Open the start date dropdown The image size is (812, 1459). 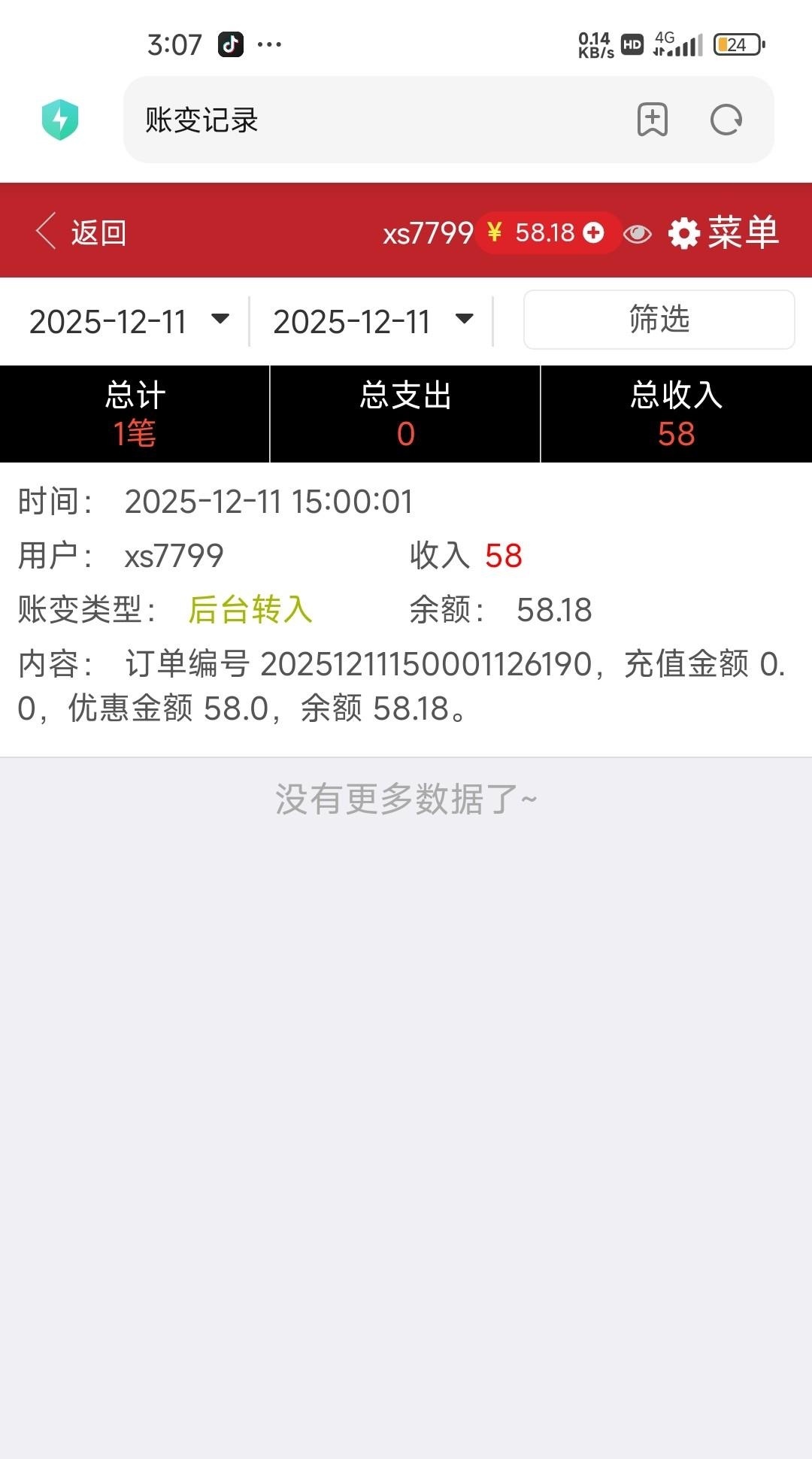point(129,320)
